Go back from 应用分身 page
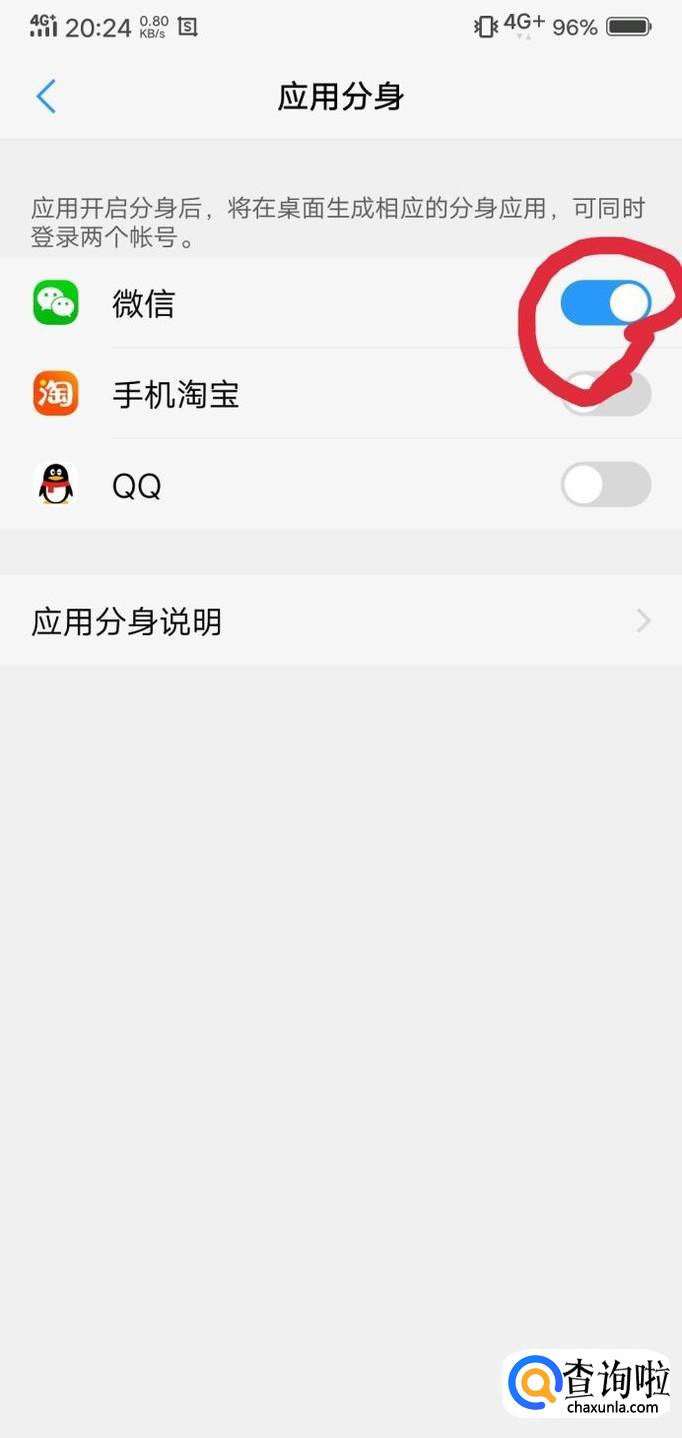This screenshot has width=682, height=1438. coord(46,97)
